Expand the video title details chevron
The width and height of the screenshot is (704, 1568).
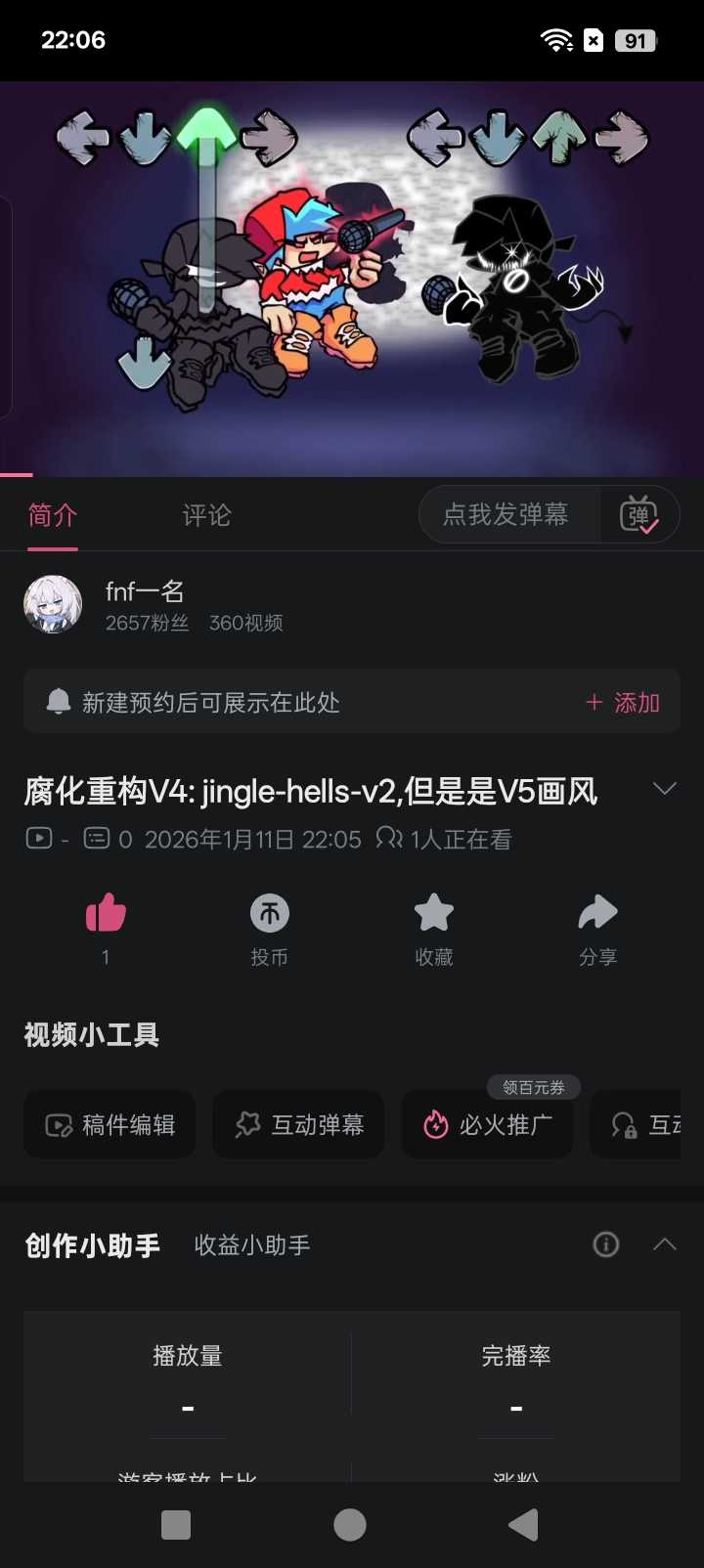tap(665, 789)
